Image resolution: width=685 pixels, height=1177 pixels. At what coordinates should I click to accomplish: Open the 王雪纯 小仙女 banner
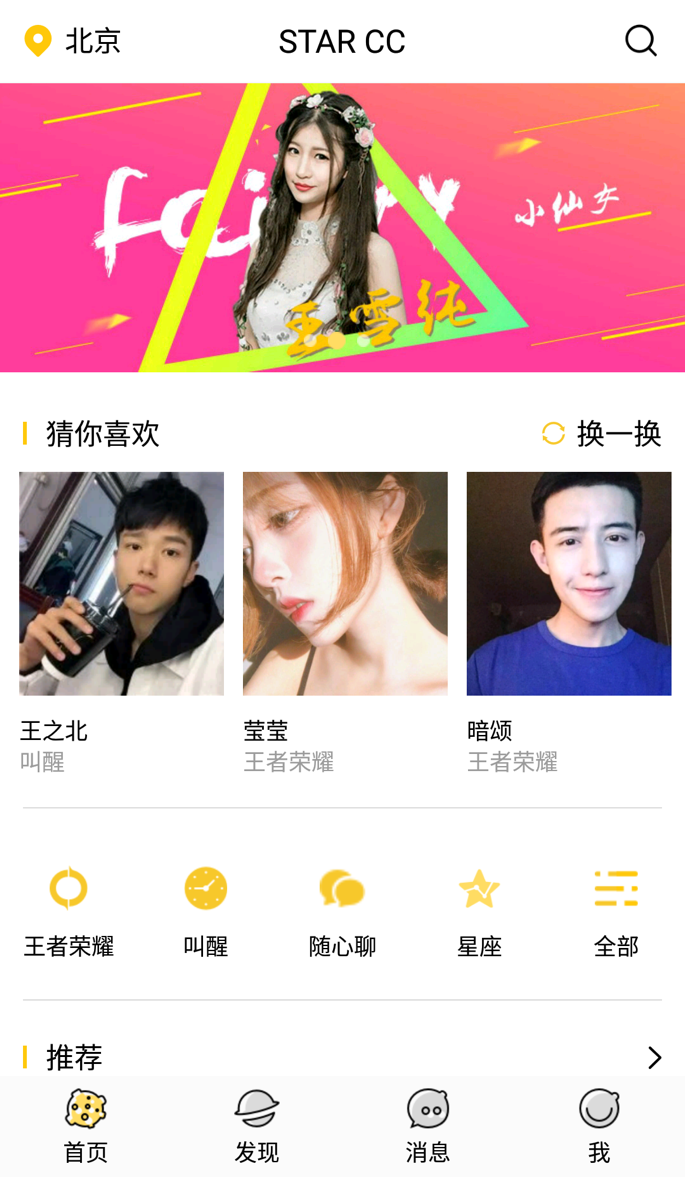pyautogui.click(x=342, y=228)
